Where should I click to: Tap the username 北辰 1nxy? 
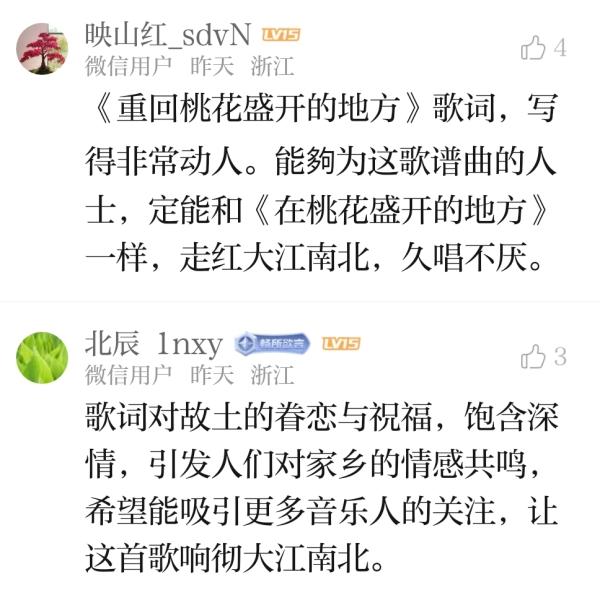(153, 345)
